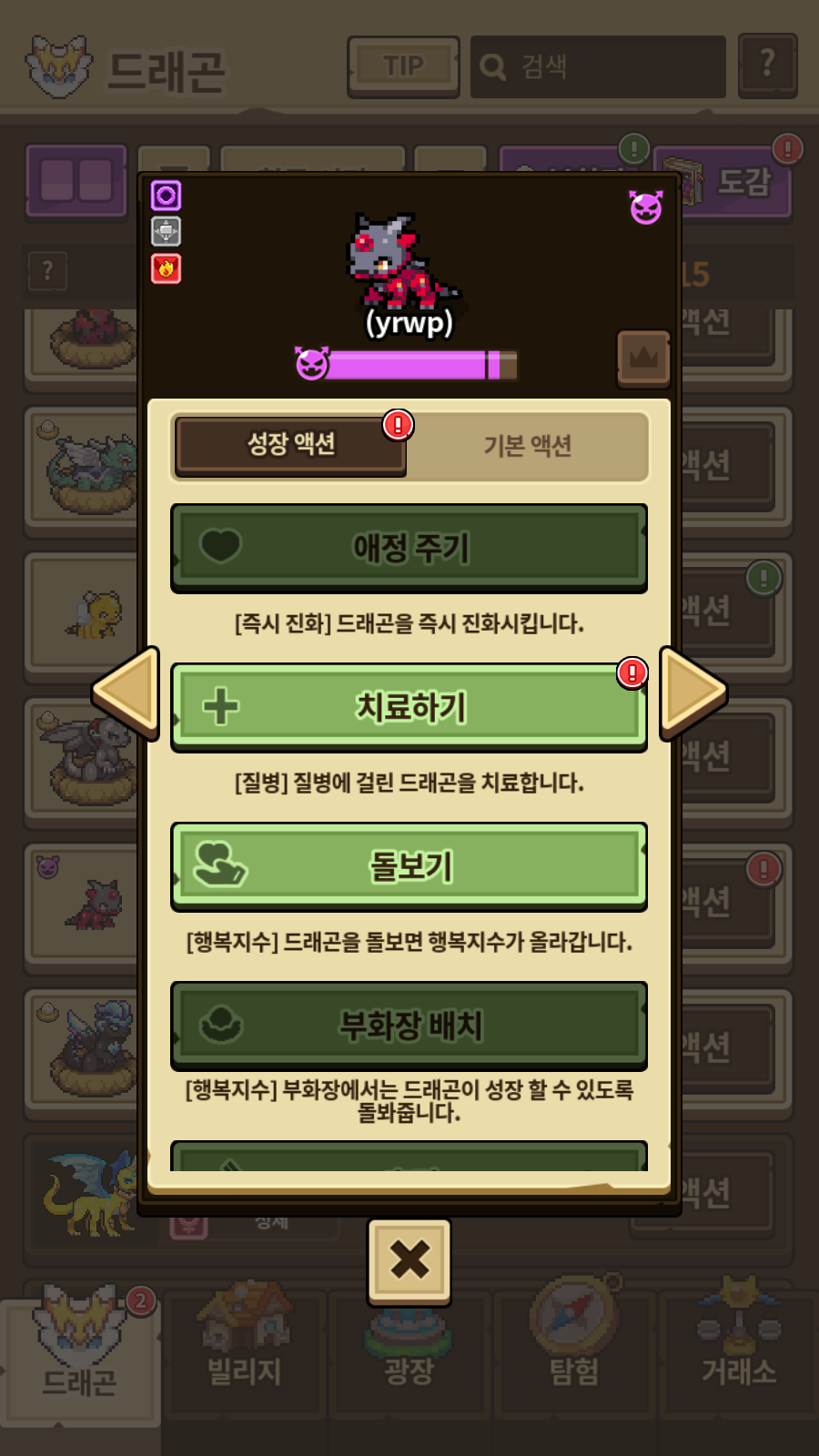Tap 돌보기 to care for dragon
This screenshot has height=1456, width=819.
pos(409,866)
